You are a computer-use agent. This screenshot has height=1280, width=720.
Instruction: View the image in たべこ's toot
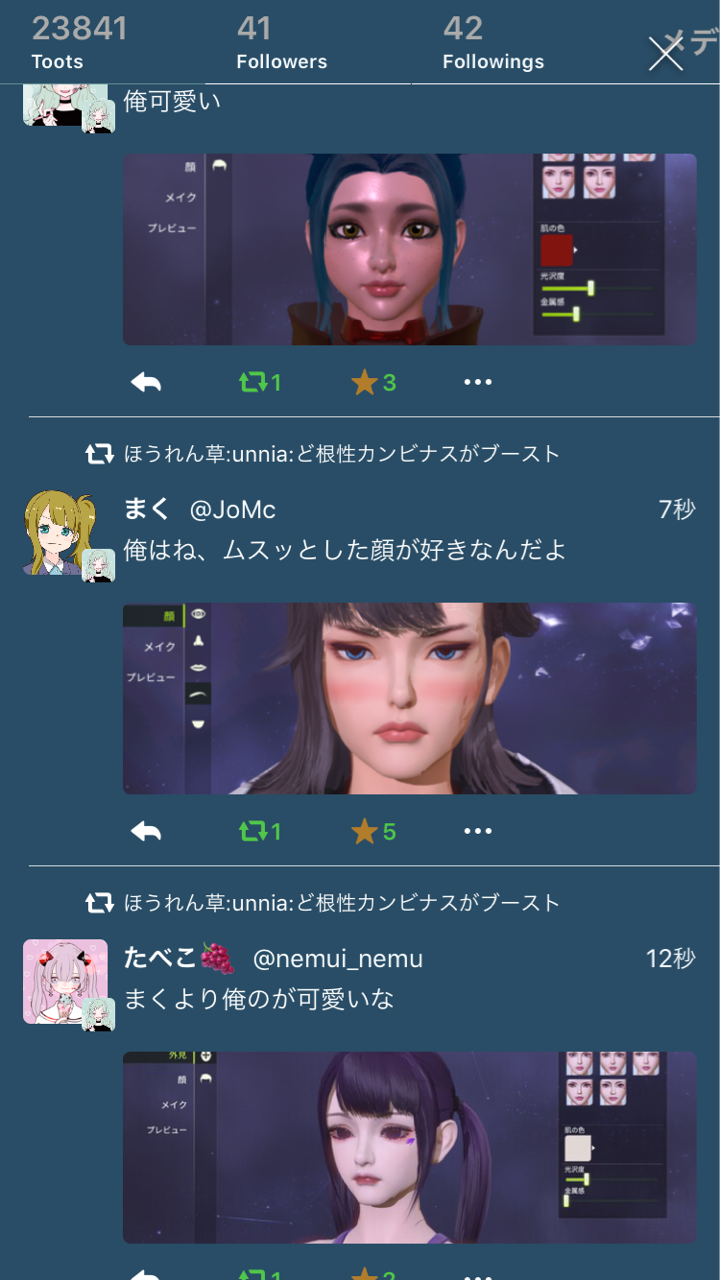click(x=410, y=1147)
